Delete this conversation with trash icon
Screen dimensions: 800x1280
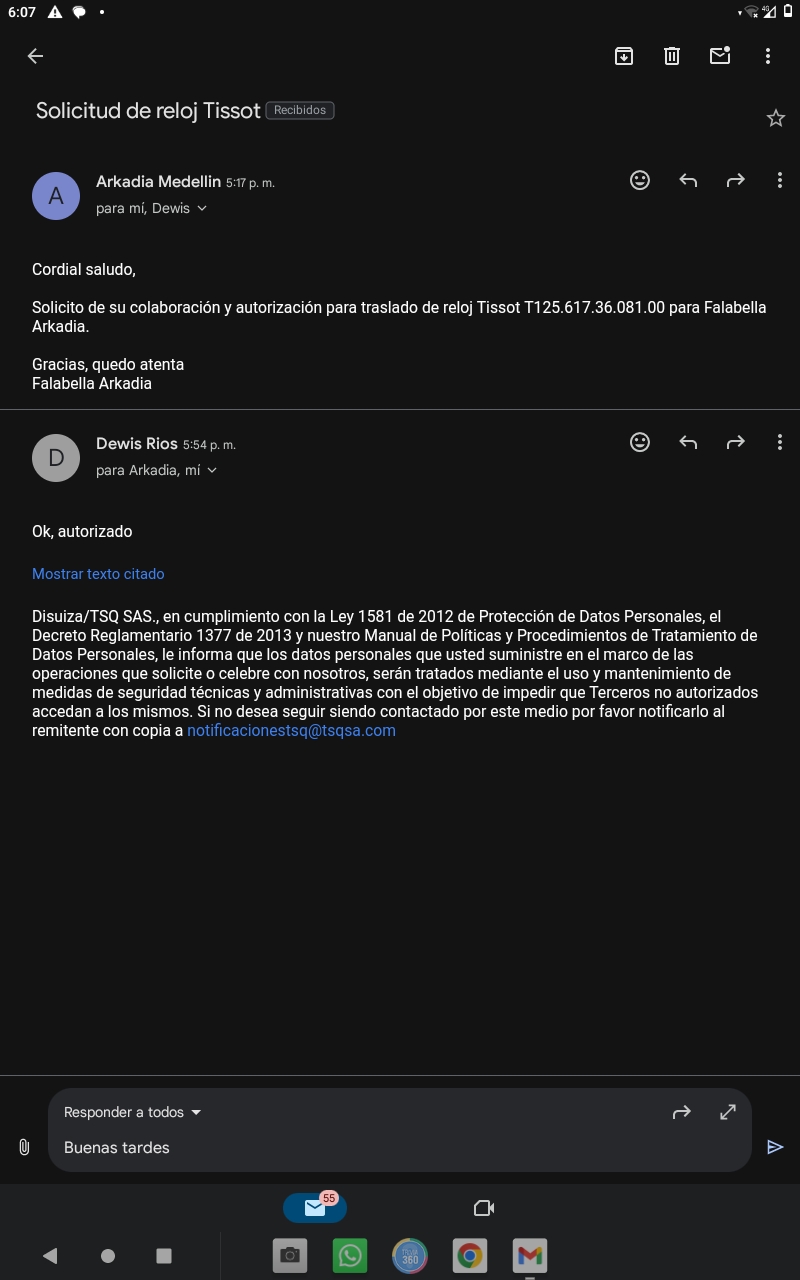coord(672,56)
